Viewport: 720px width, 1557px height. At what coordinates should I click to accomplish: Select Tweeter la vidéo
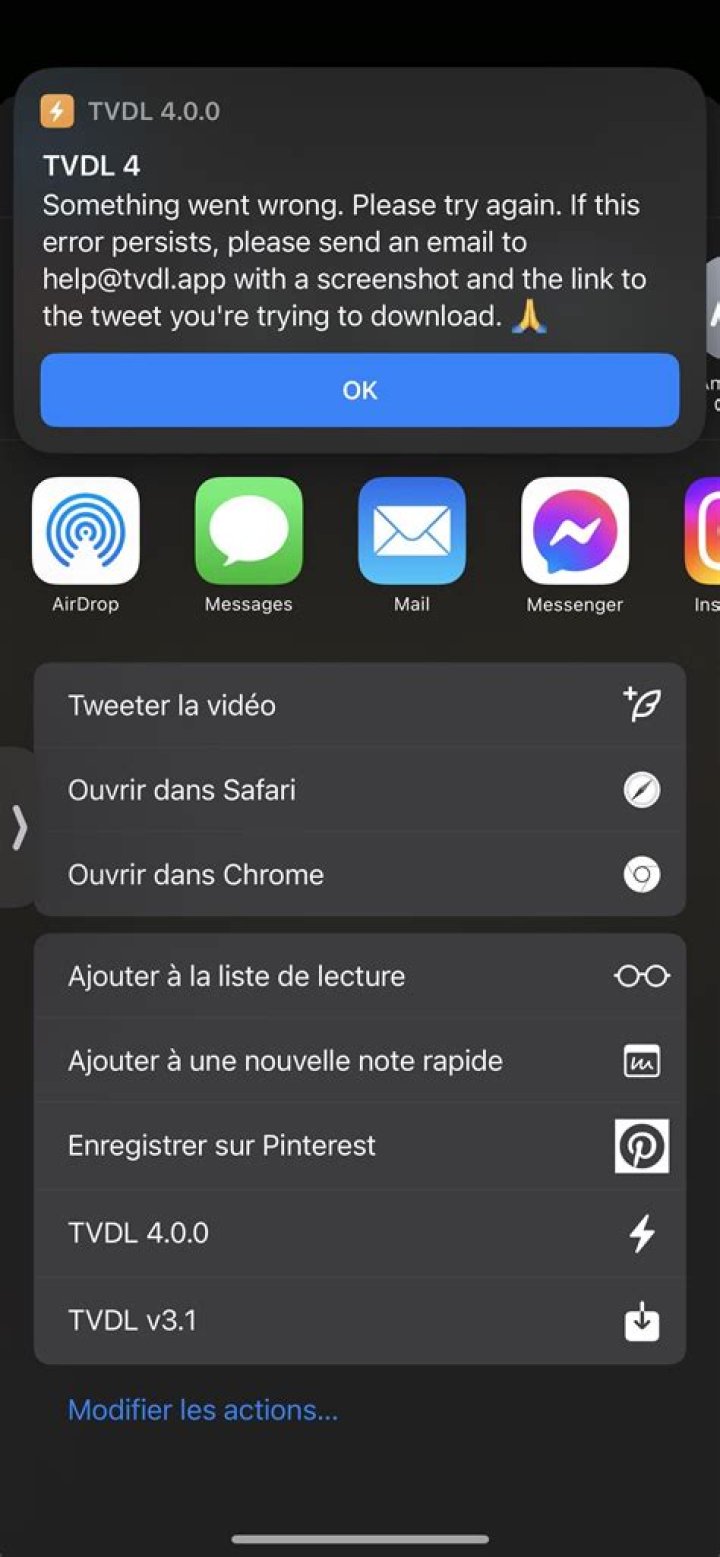point(360,705)
